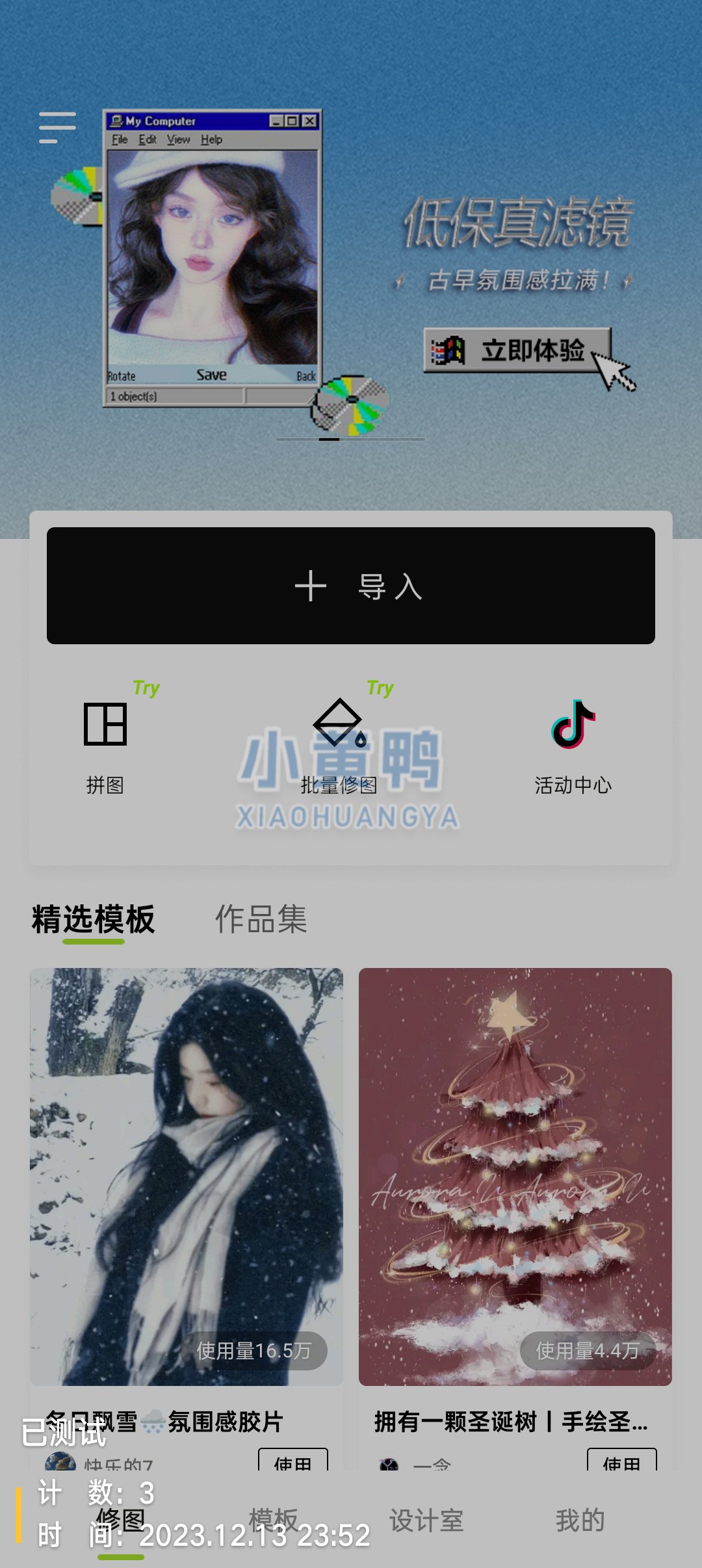Tap the 立即体验 banner button
This screenshot has height=1568, width=702.
[x=518, y=350]
